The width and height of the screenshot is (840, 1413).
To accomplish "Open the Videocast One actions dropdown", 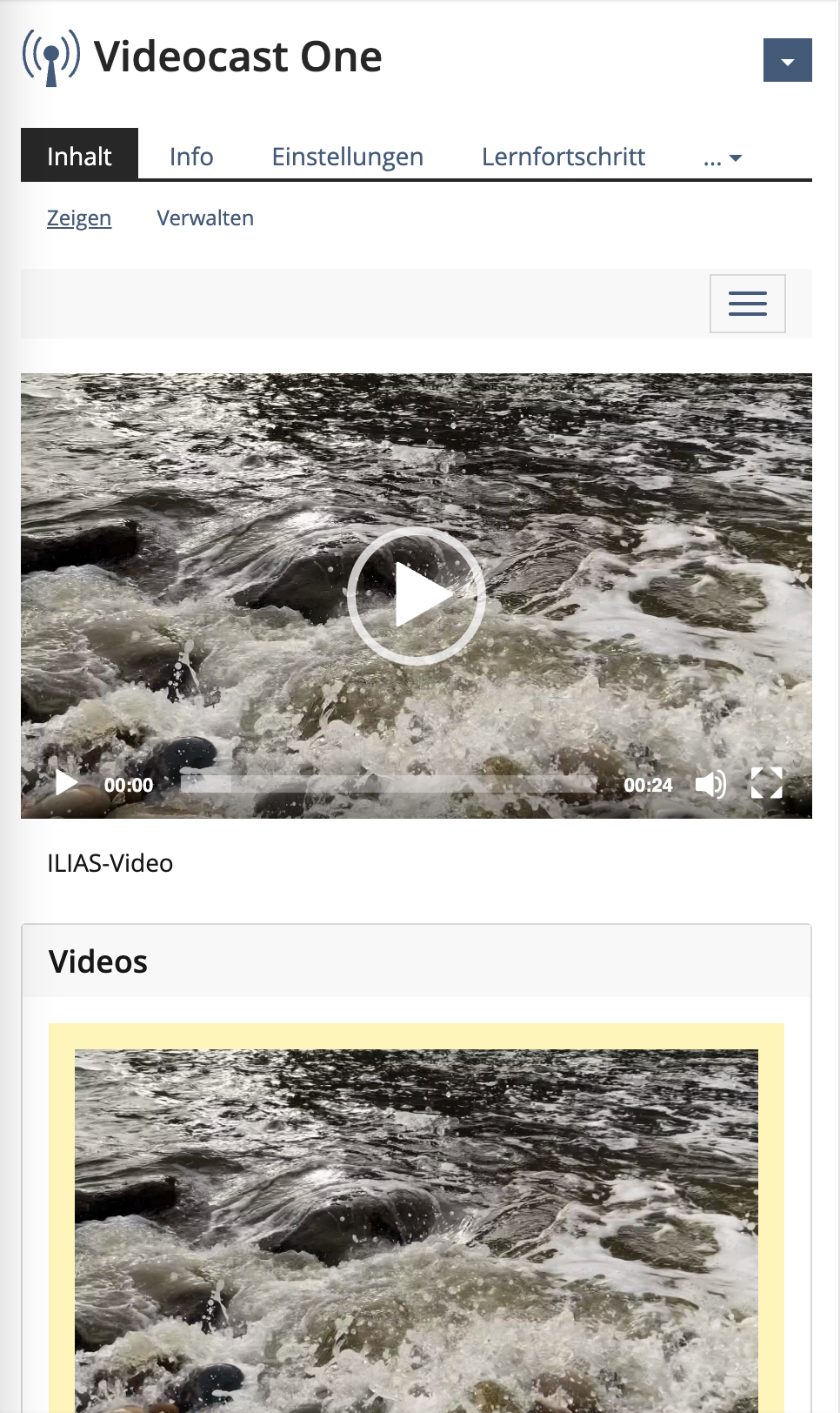I will click(787, 61).
